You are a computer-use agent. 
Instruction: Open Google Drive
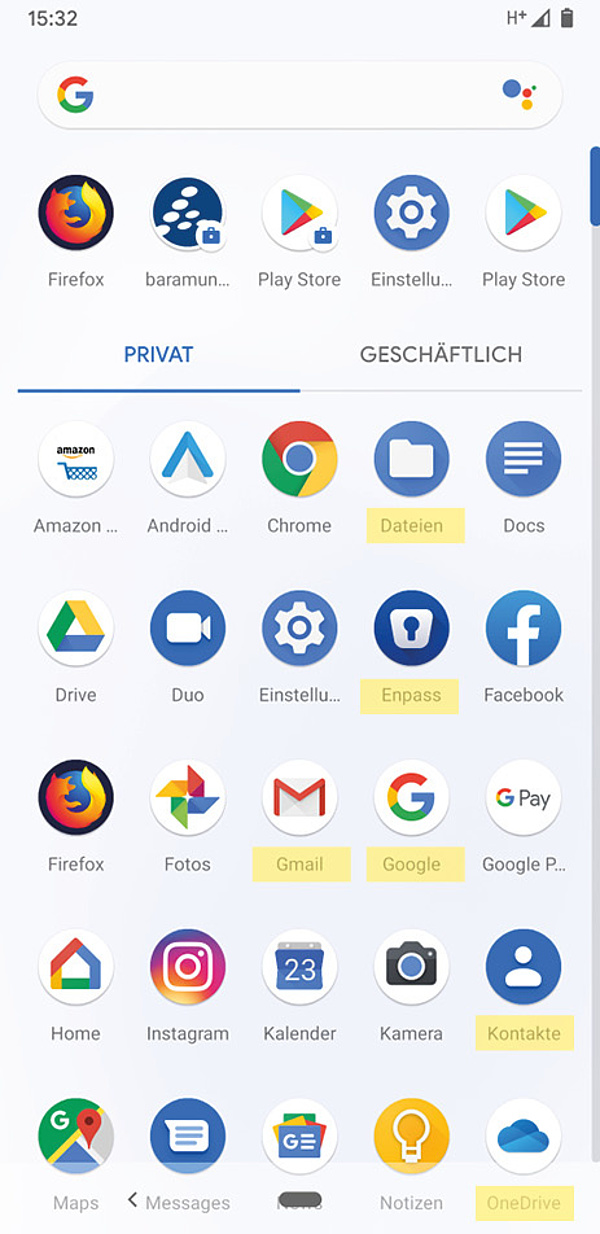point(76,629)
